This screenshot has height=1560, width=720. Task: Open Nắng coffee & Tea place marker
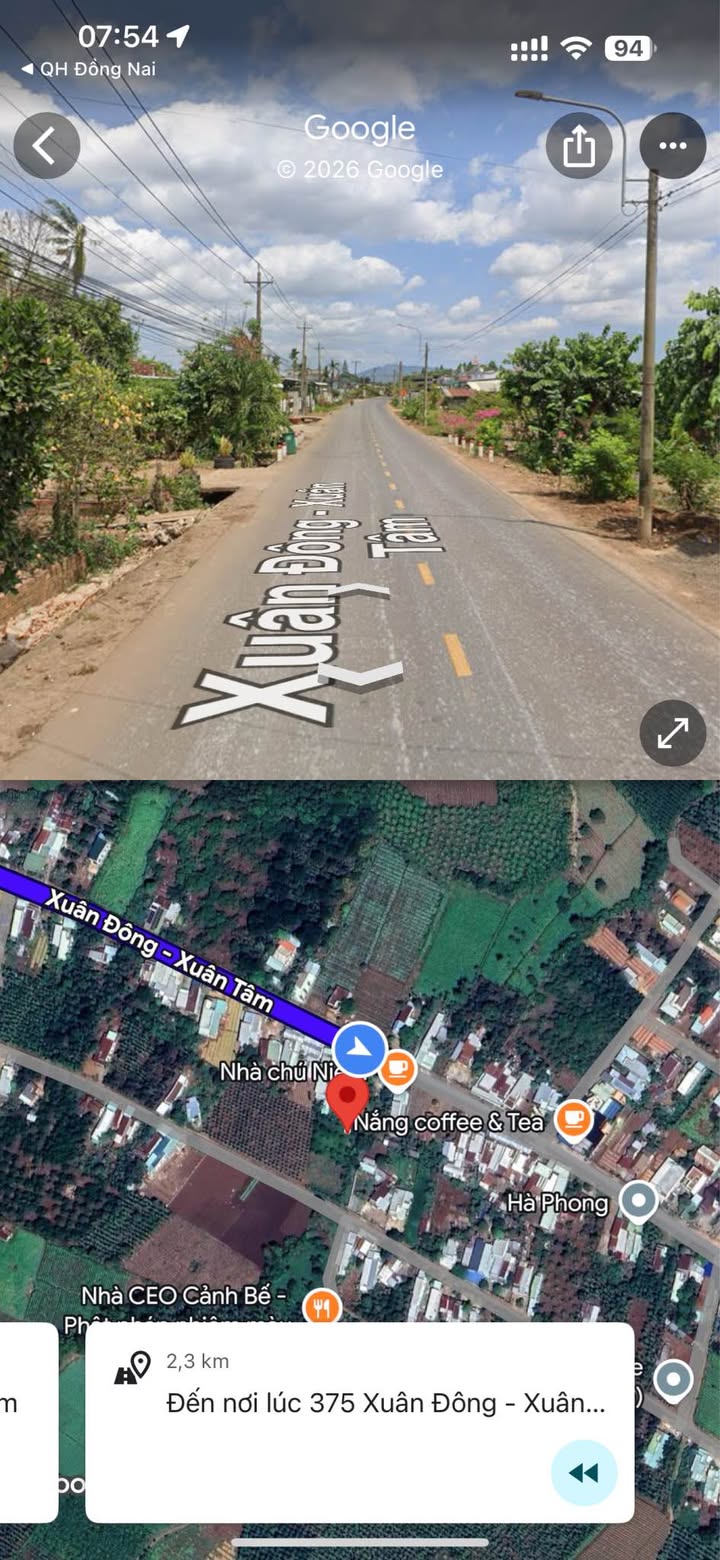point(573,1120)
